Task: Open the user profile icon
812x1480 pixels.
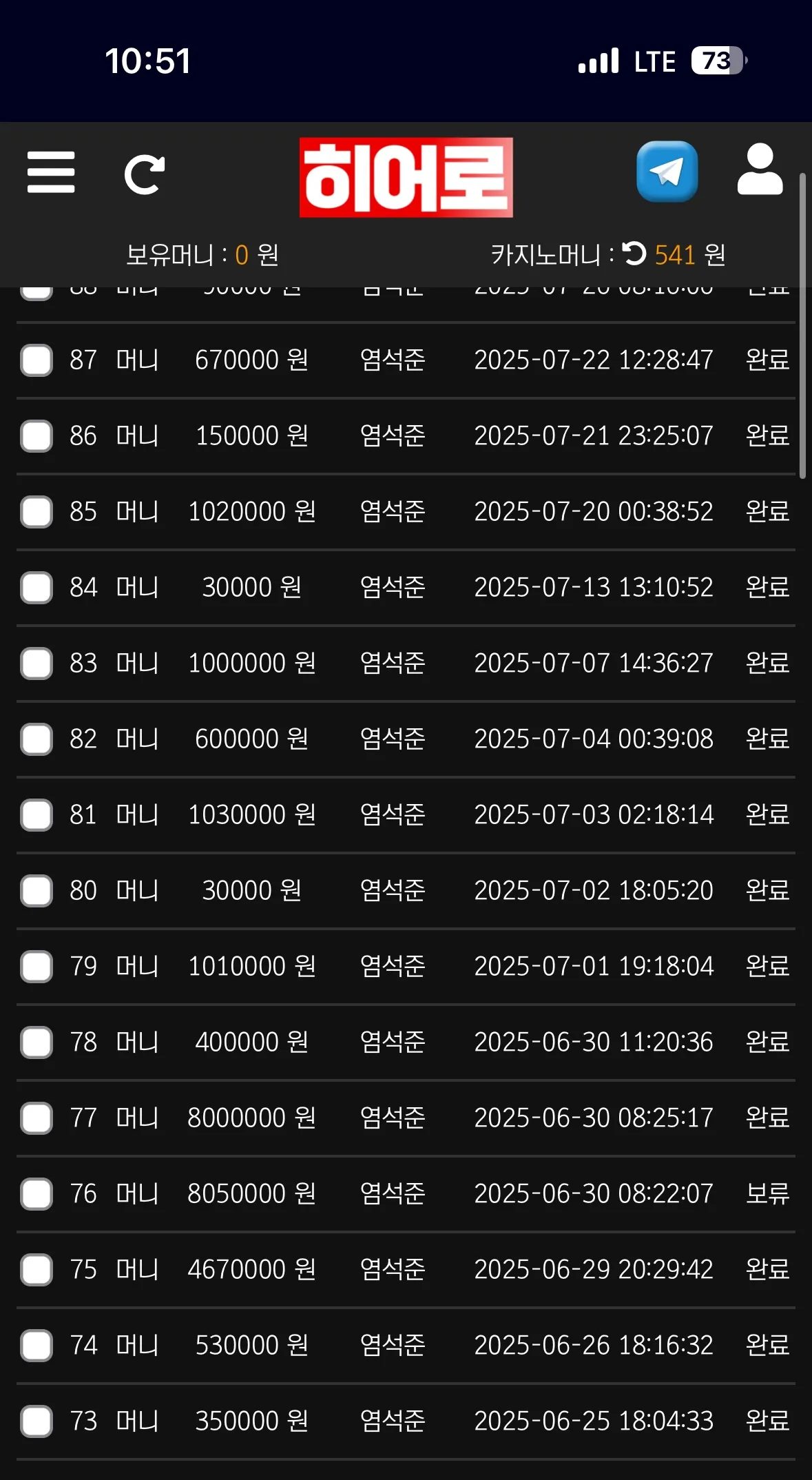Action: [760, 169]
